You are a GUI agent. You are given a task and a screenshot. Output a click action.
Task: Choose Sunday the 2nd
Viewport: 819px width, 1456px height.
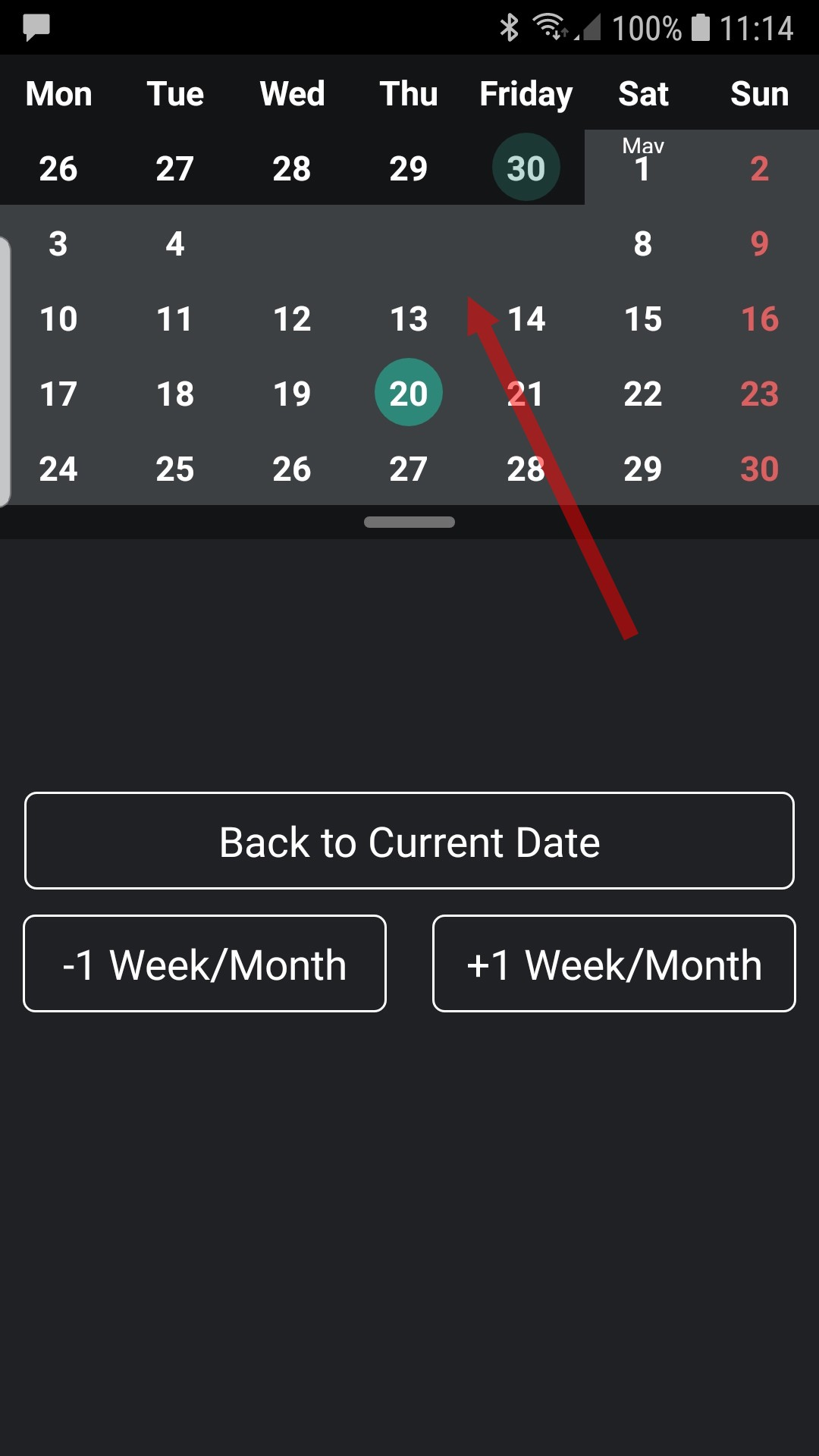(759, 168)
